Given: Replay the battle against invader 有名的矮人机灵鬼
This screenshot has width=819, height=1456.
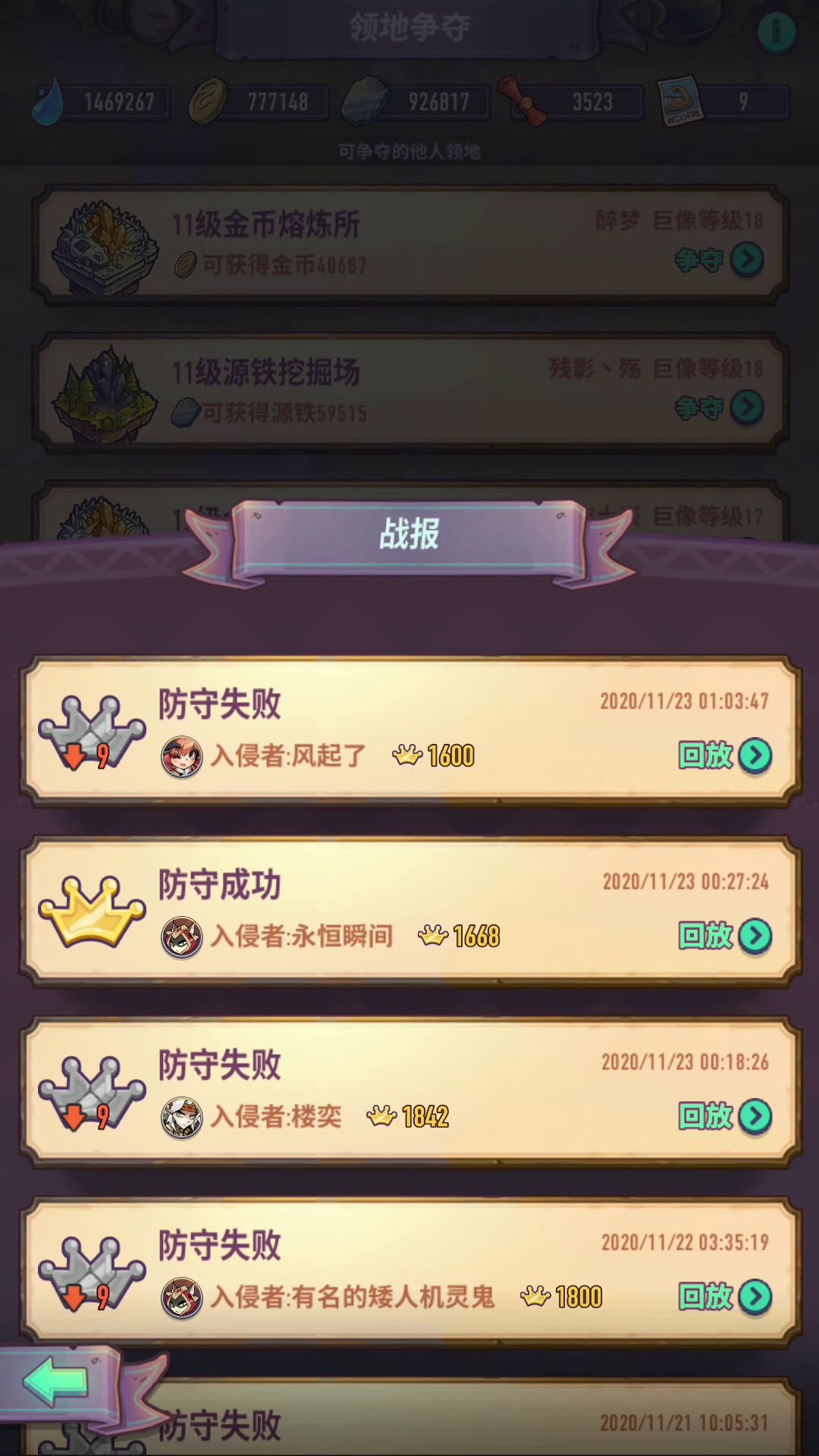Looking at the screenshot, I should (x=725, y=1297).
